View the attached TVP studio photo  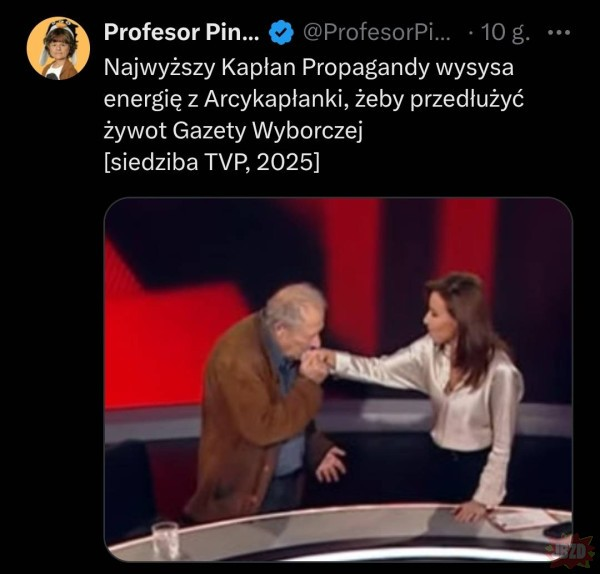tap(338, 377)
